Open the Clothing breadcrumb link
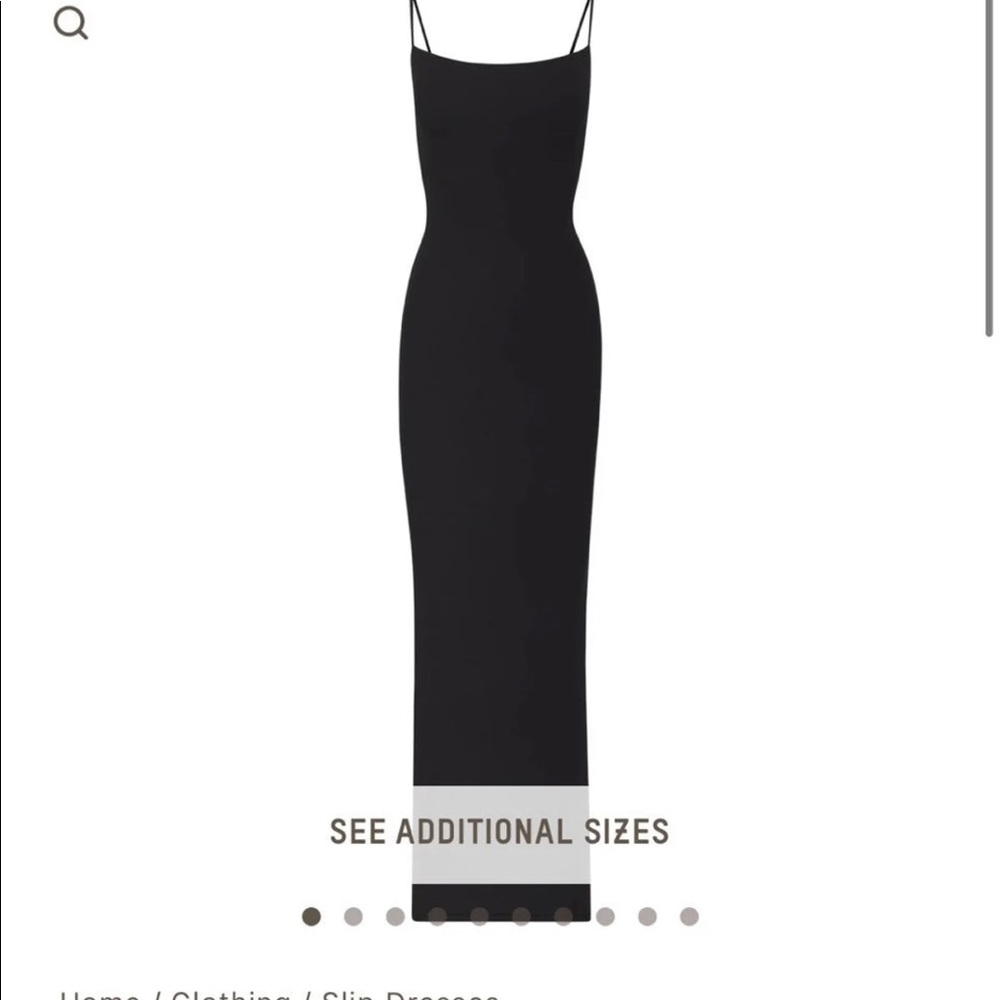Screen dimensions: 1000x1000 [x=230, y=995]
